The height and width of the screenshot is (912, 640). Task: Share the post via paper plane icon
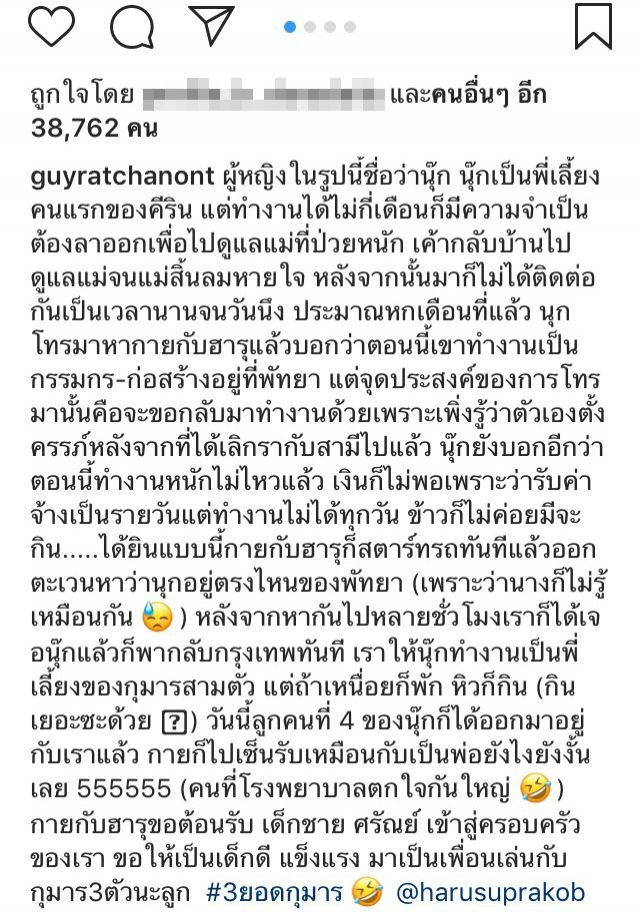(211, 26)
